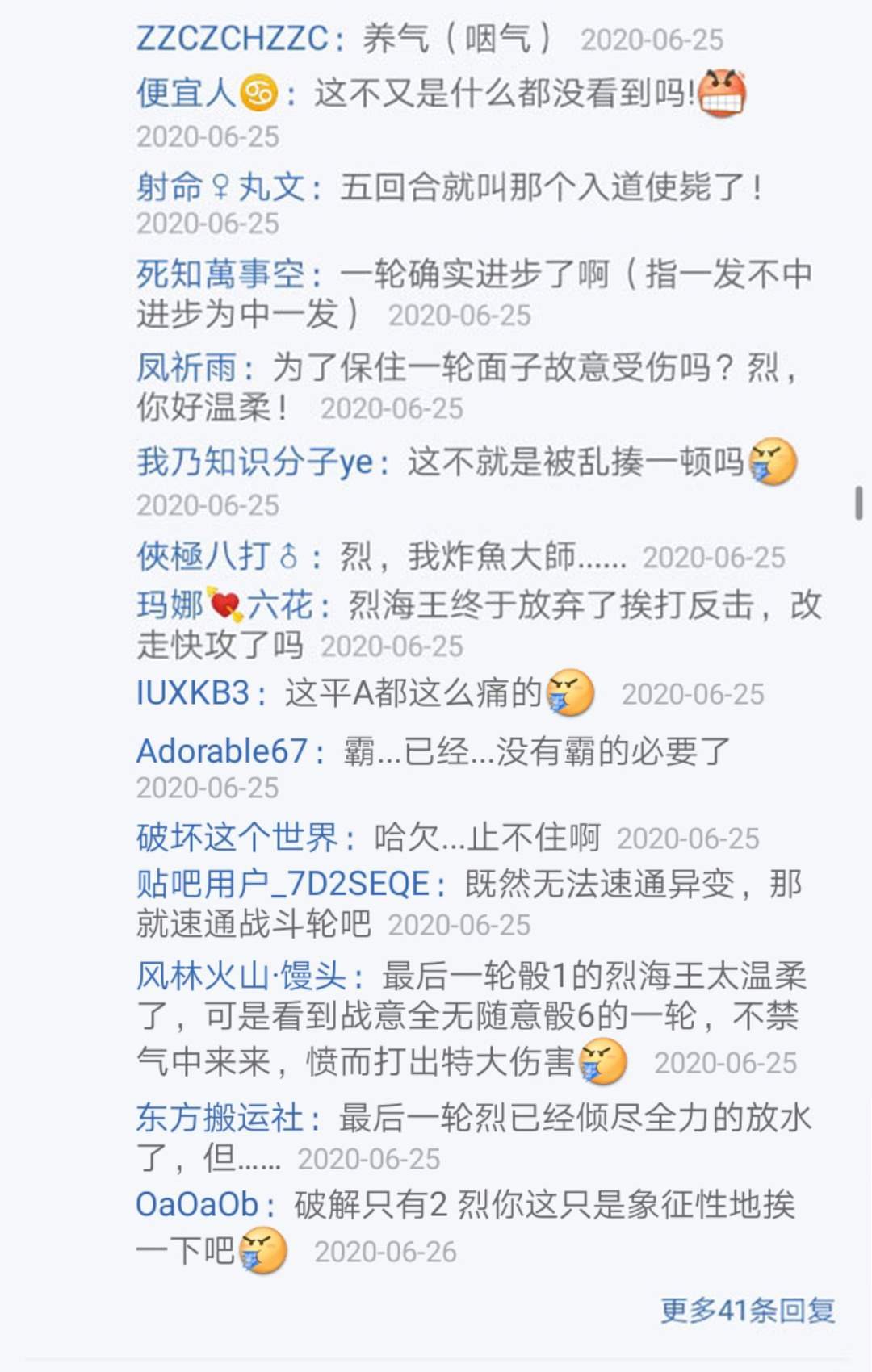Open 贴吧用户_7D2SEQE's profile

(282, 885)
